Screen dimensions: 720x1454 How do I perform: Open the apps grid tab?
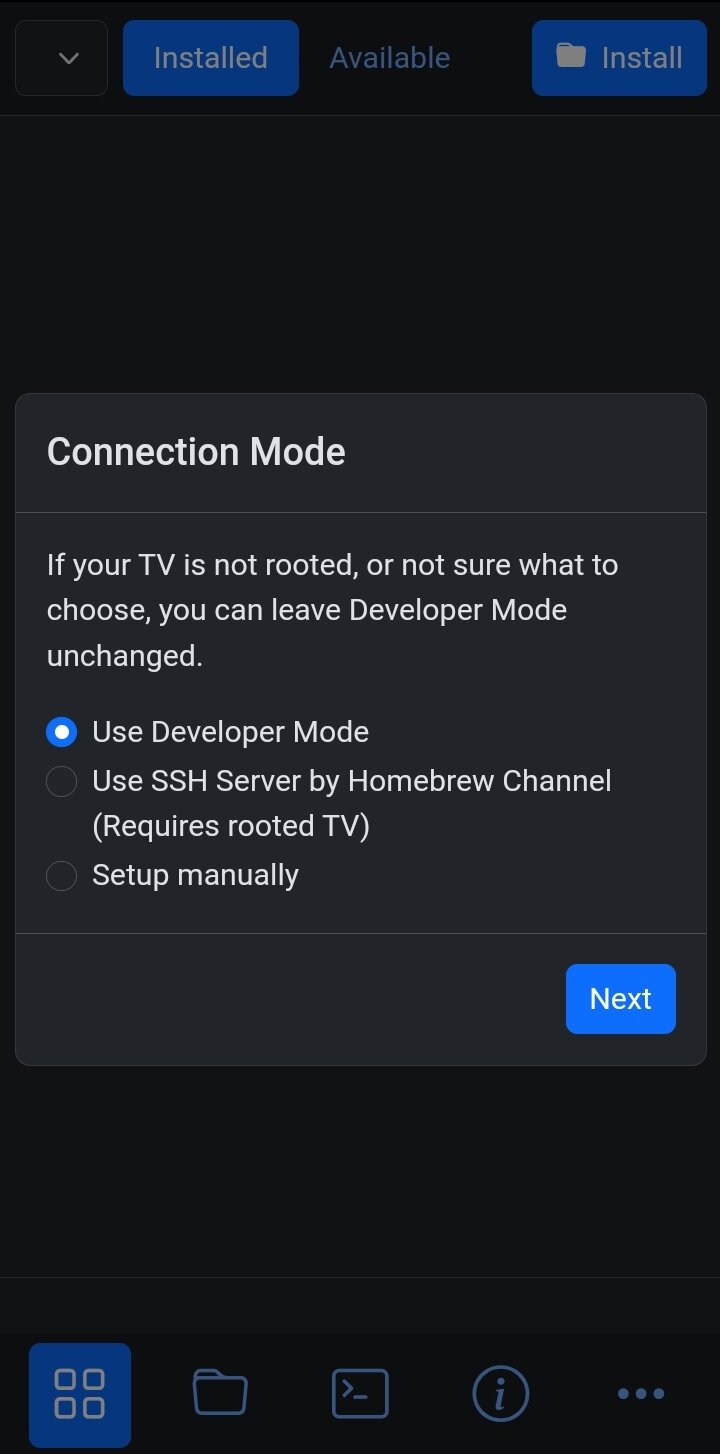coord(80,1394)
